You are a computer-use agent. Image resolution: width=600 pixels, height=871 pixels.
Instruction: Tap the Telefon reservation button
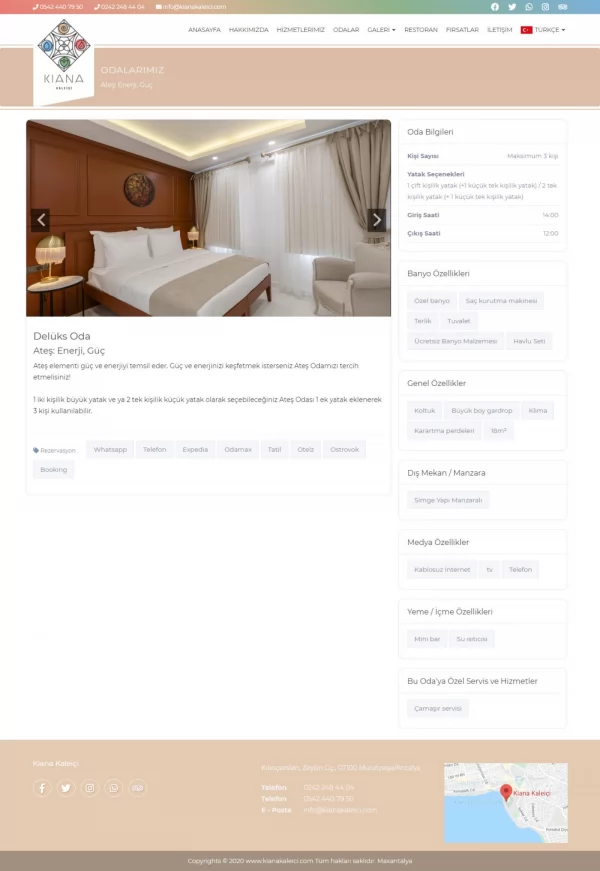coord(154,450)
